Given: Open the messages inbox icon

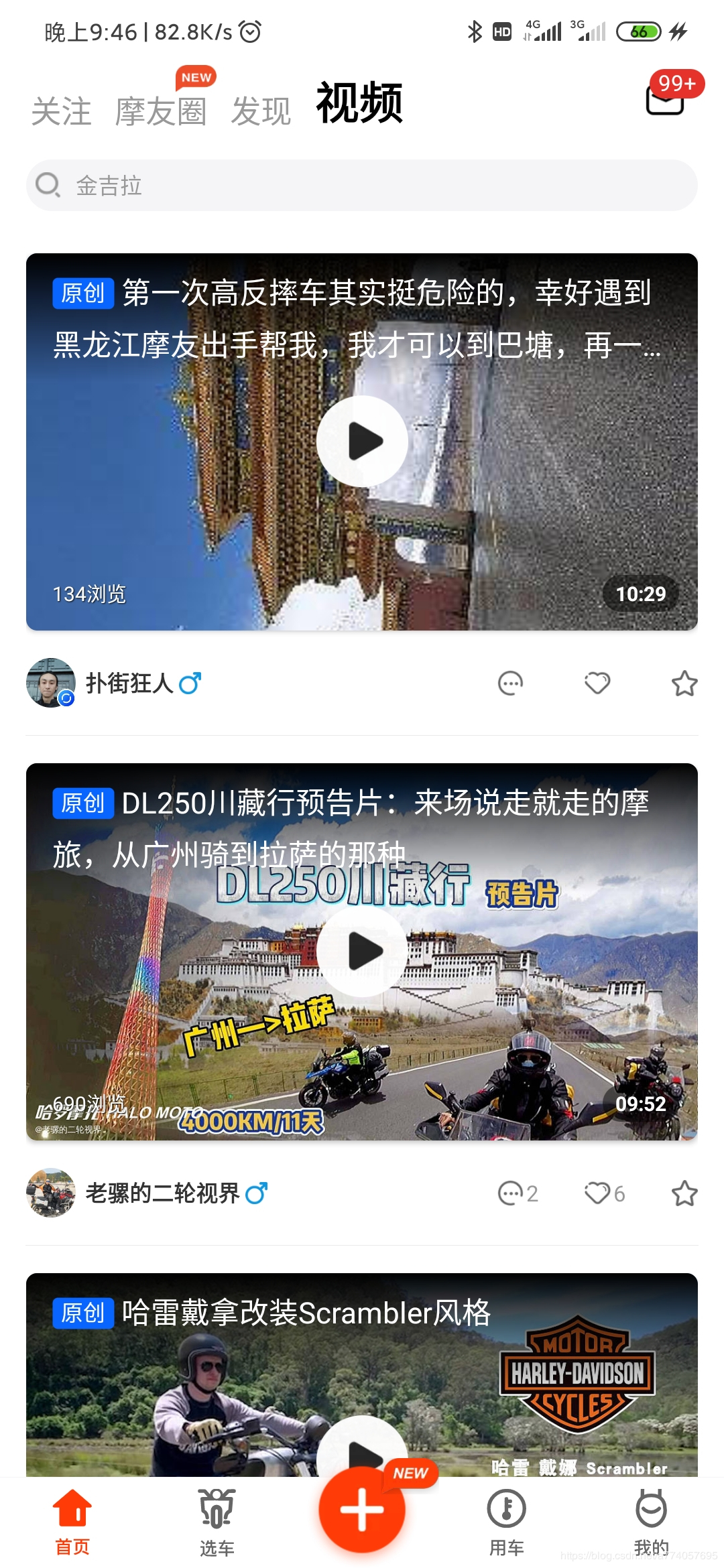Looking at the screenshot, I should 665,99.
